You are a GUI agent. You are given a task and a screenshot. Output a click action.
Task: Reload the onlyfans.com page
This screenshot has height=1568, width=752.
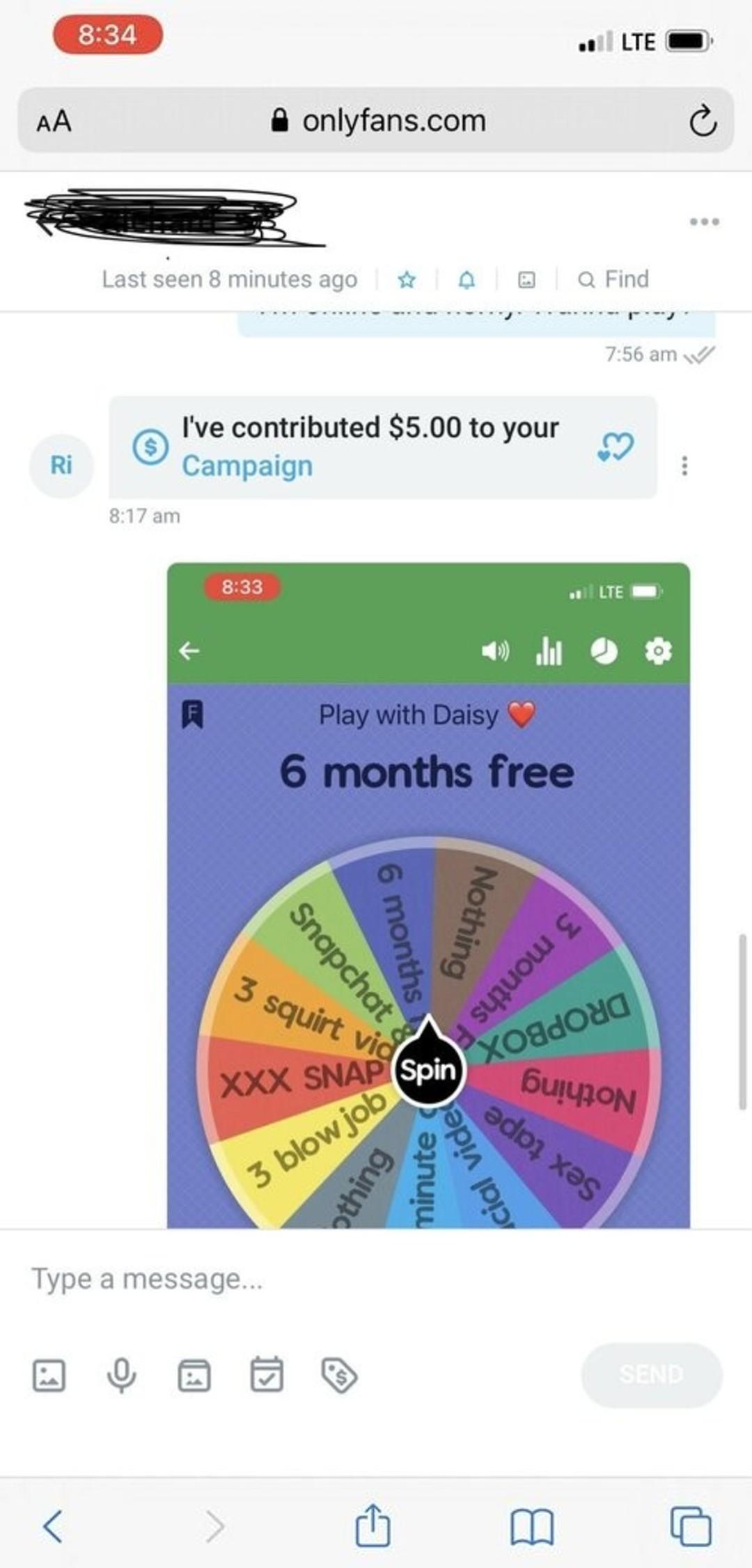702,122
